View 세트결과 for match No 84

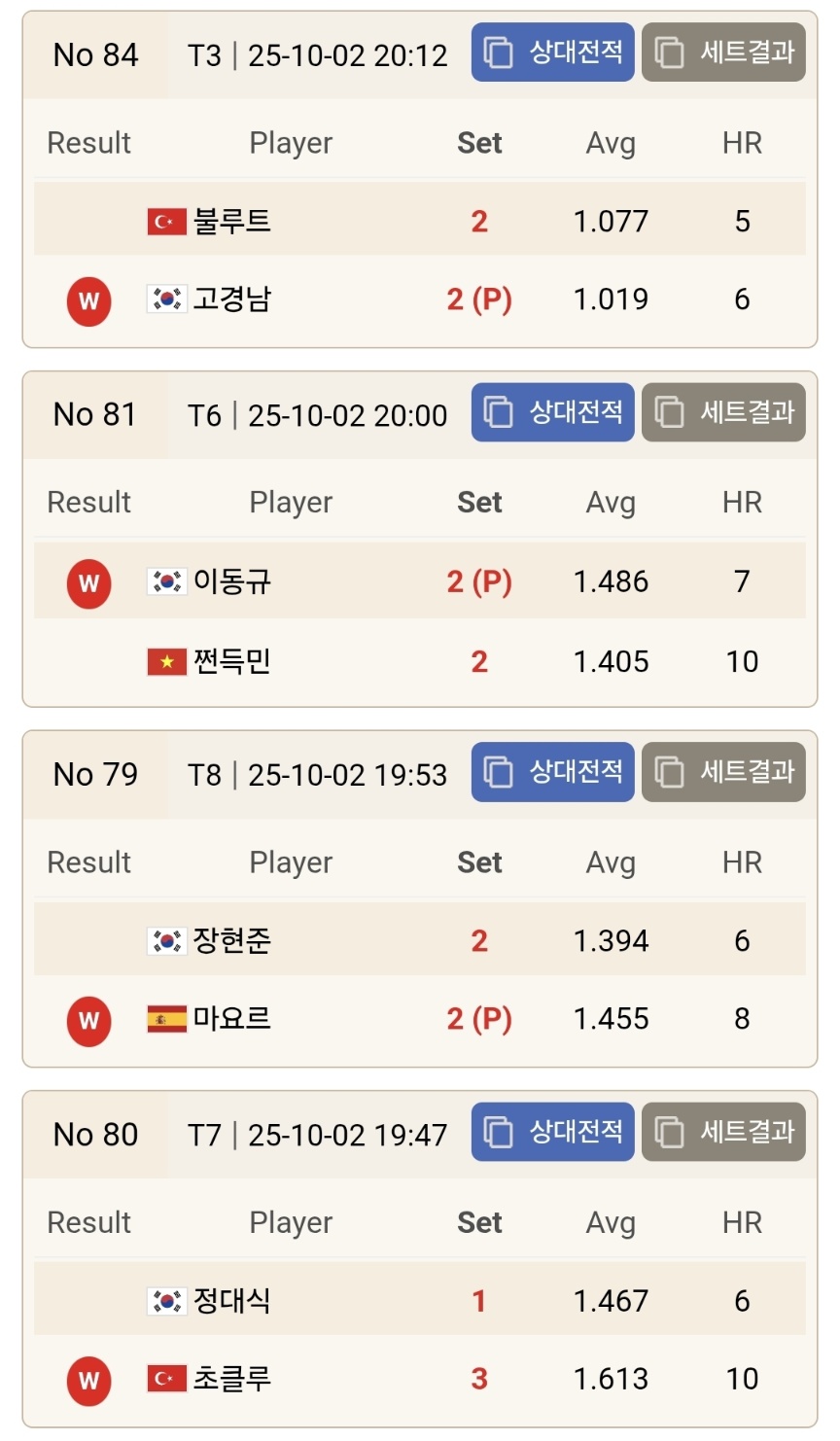pyautogui.click(x=723, y=53)
